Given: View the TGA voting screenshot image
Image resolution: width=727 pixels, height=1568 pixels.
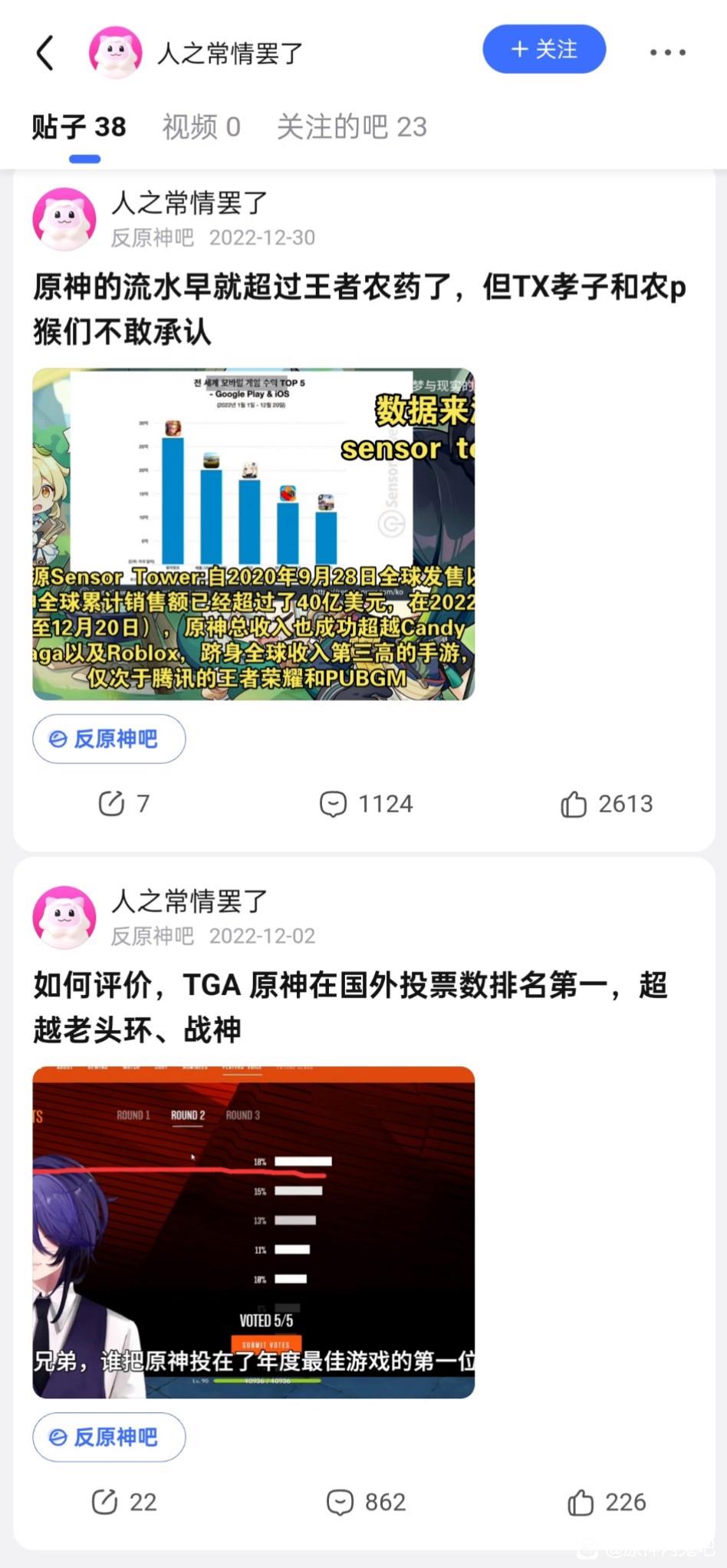Looking at the screenshot, I should 253,1232.
